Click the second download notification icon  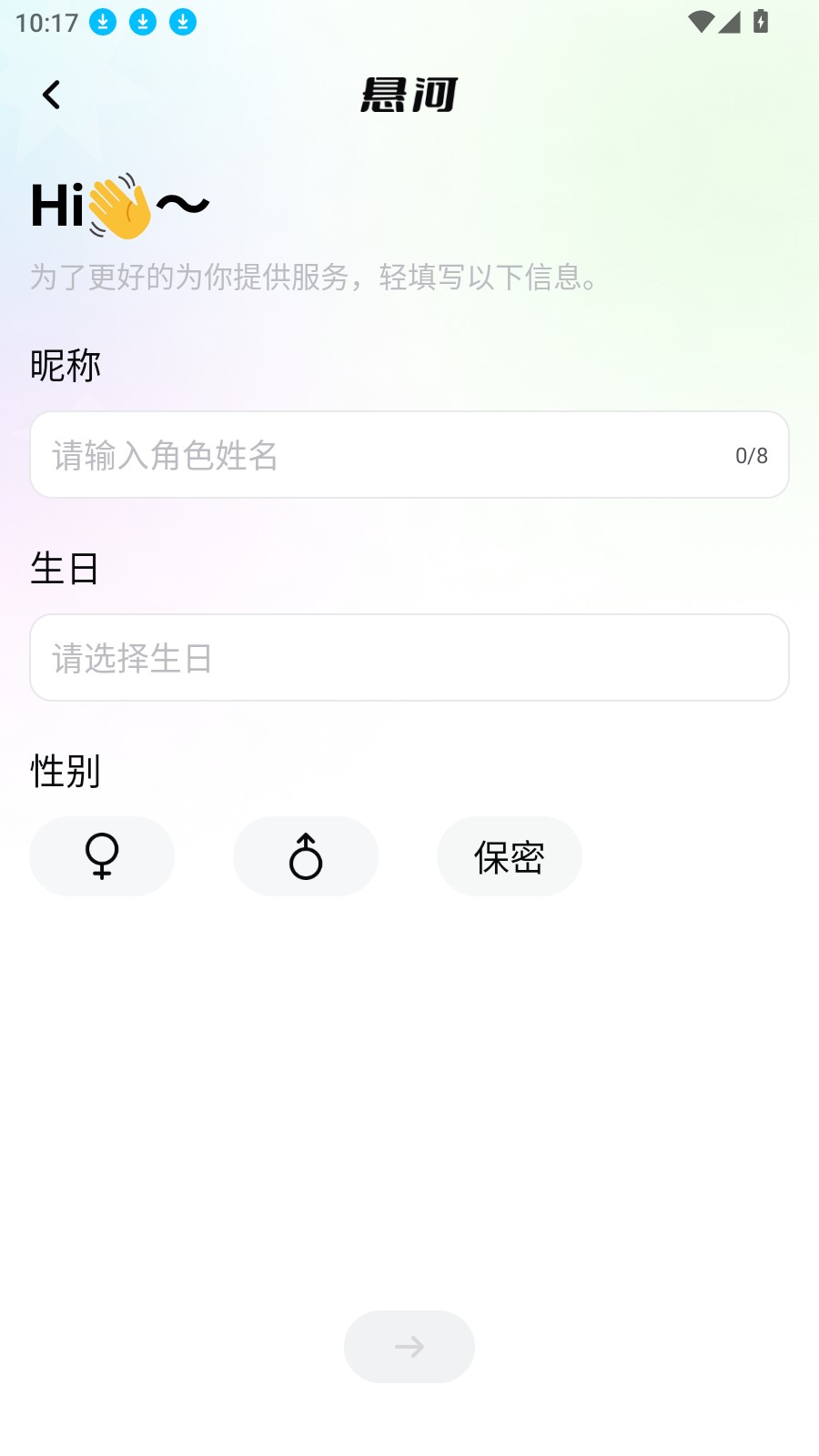pos(143,20)
